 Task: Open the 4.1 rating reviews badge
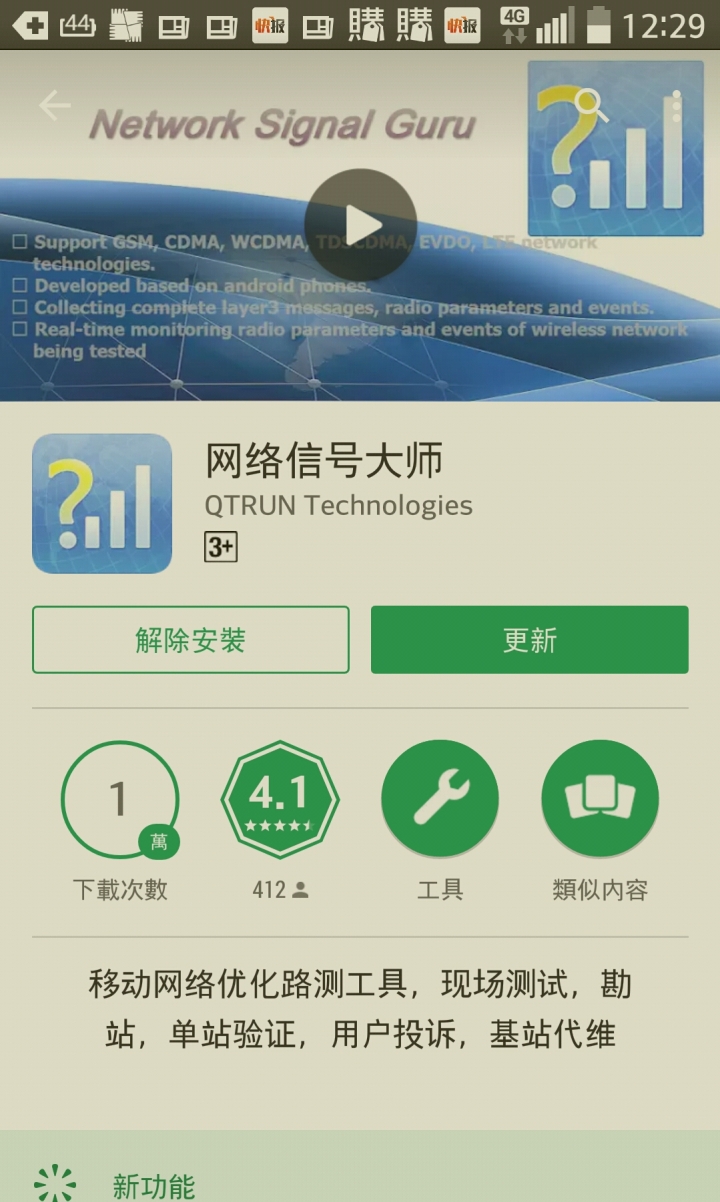click(280, 800)
